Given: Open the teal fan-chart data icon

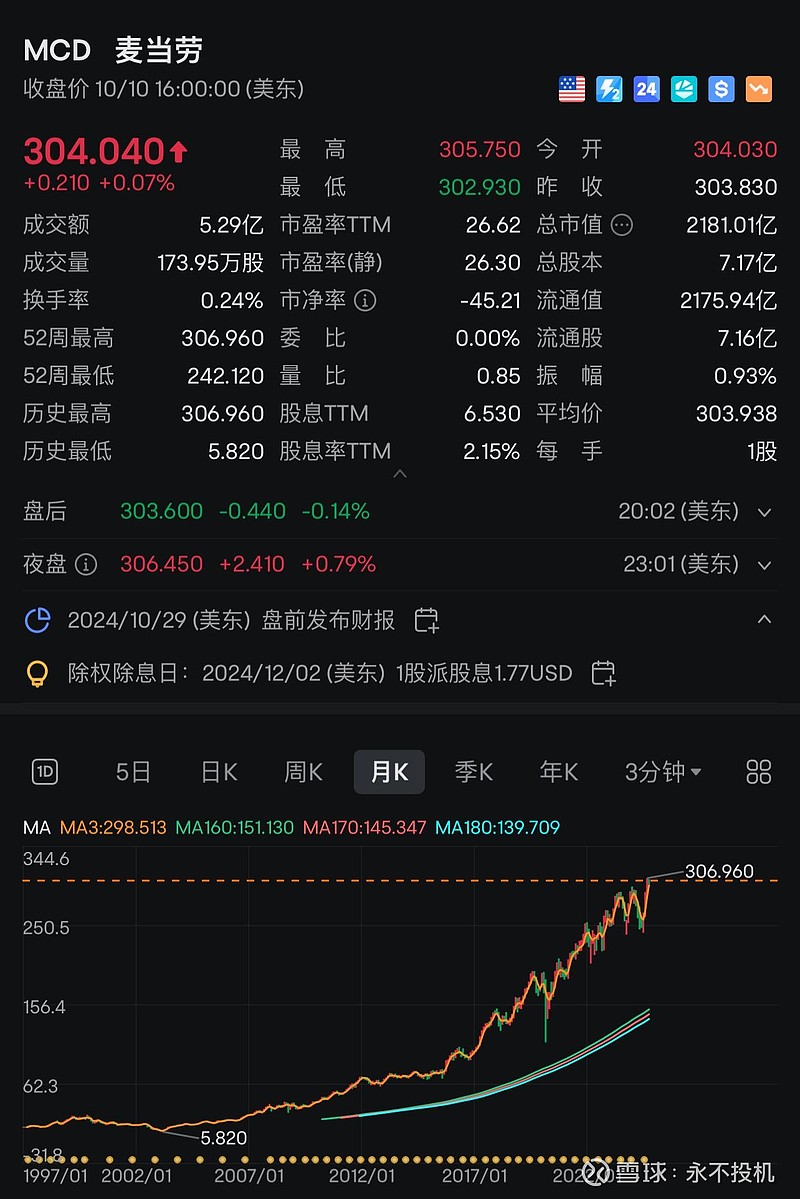Looking at the screenshot, I should pyautogui.click(x=684, y=89).
